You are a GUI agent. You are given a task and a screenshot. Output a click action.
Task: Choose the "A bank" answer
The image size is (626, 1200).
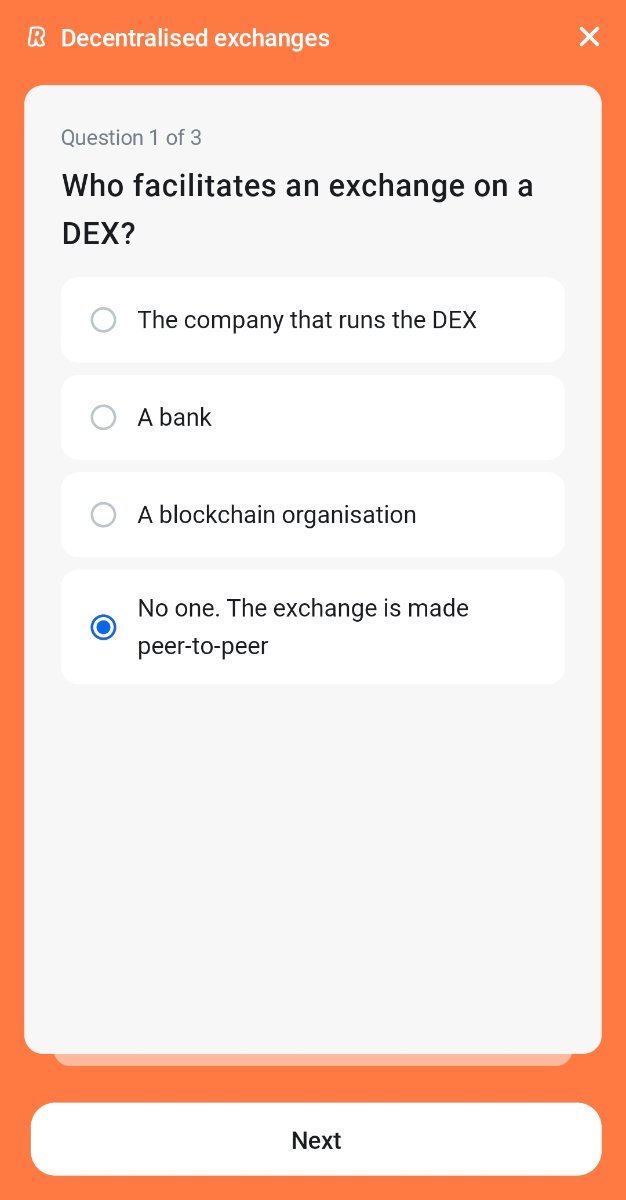pos(313,417)
